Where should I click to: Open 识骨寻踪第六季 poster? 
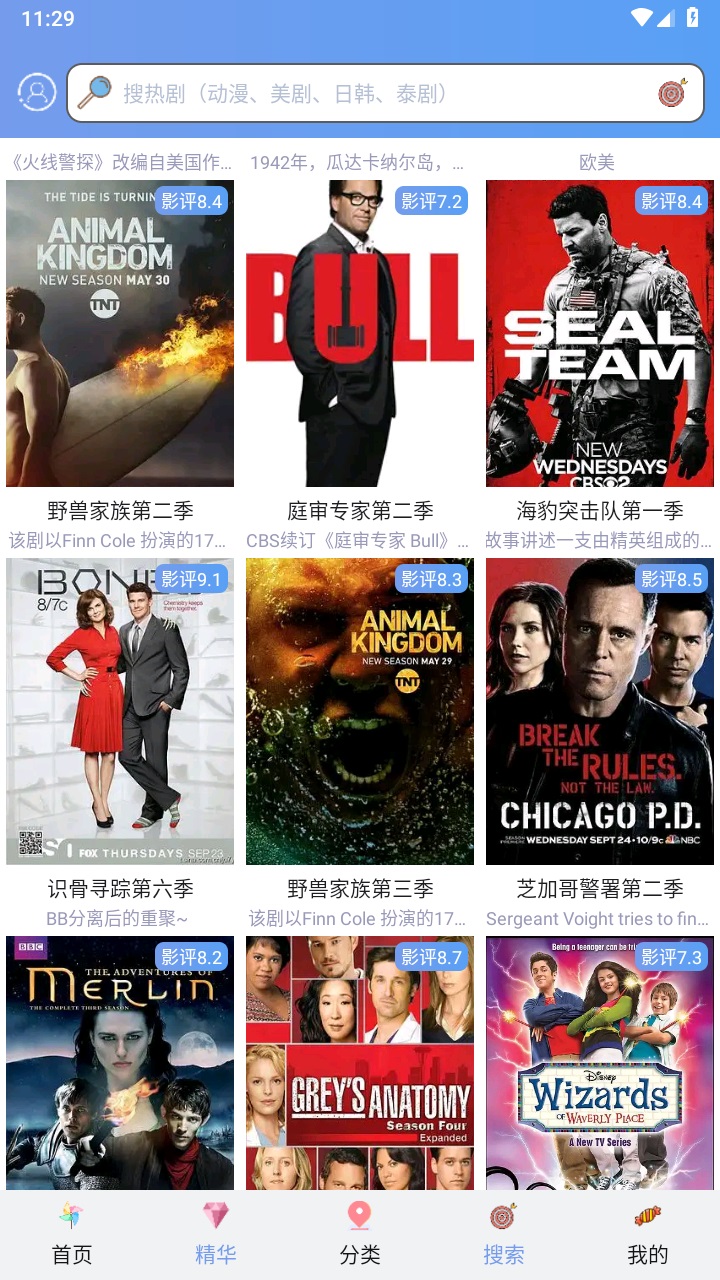tap(120, 711)
